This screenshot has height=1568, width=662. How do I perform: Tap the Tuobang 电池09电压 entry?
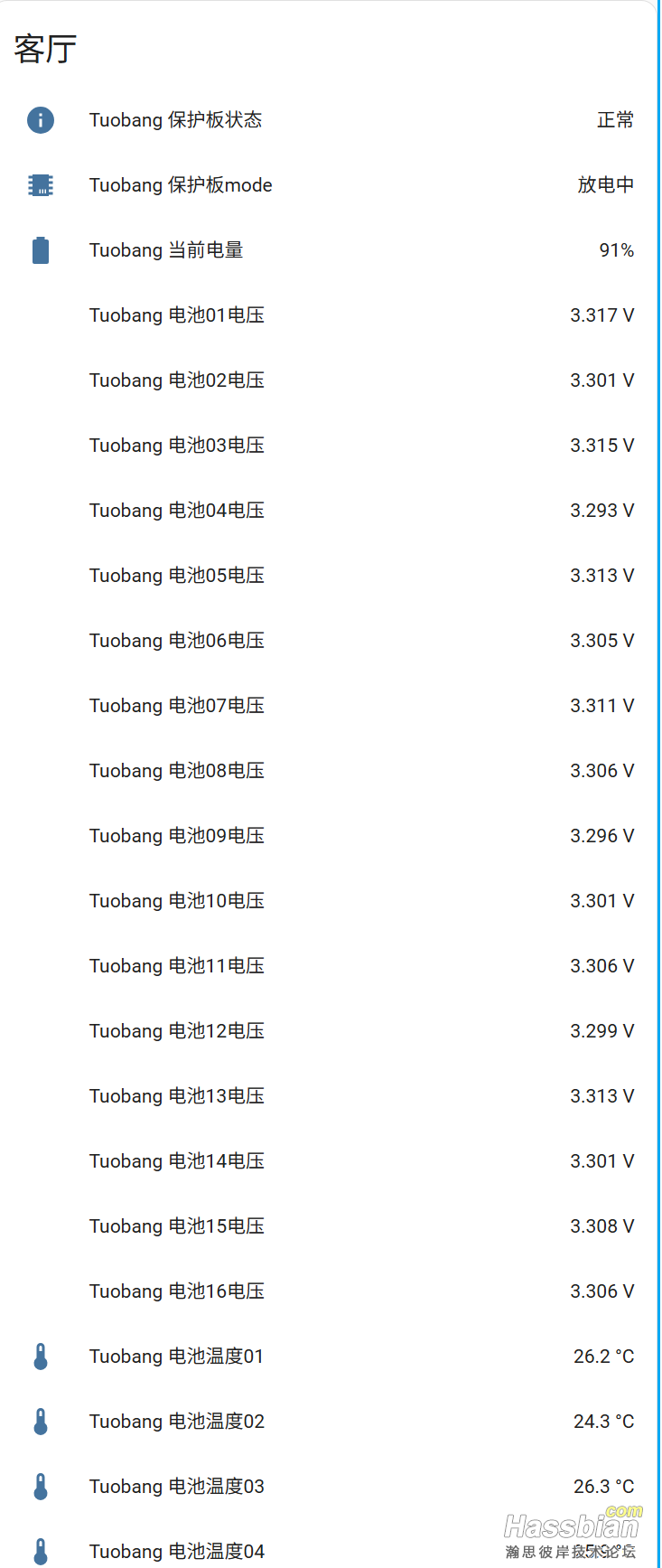(177, 836)
